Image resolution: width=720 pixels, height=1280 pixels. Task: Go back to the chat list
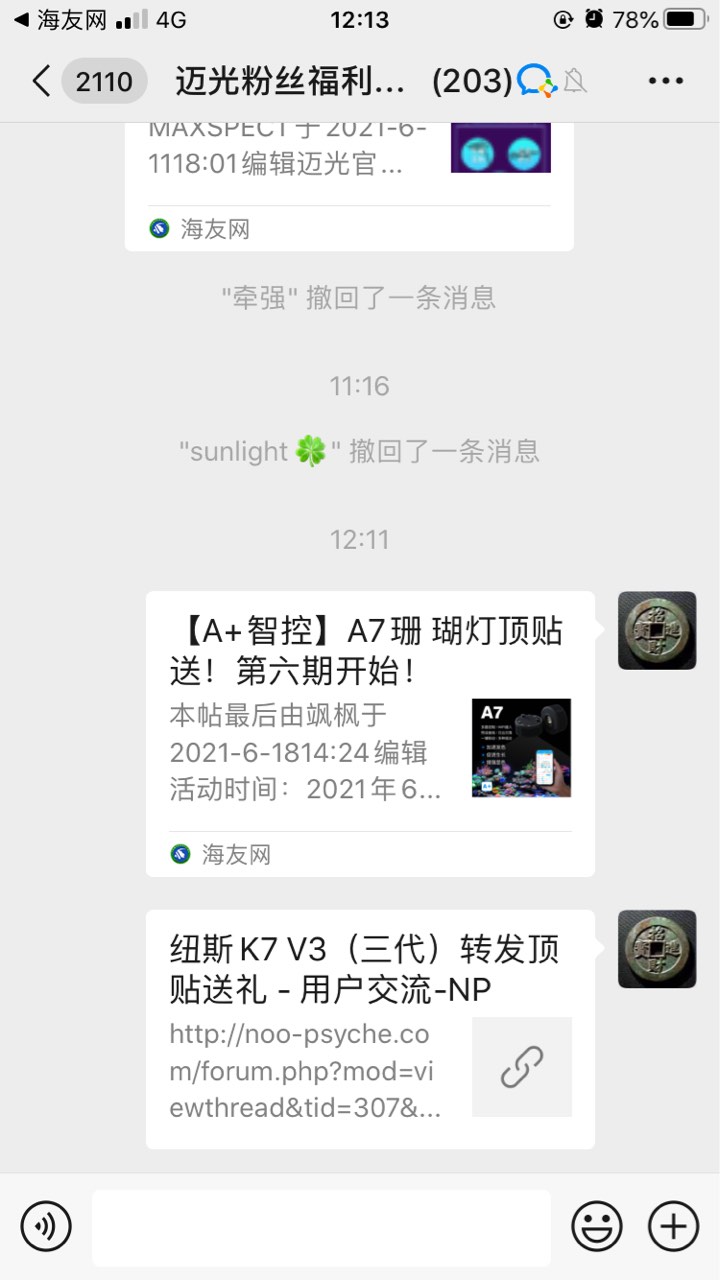[40, 81]
